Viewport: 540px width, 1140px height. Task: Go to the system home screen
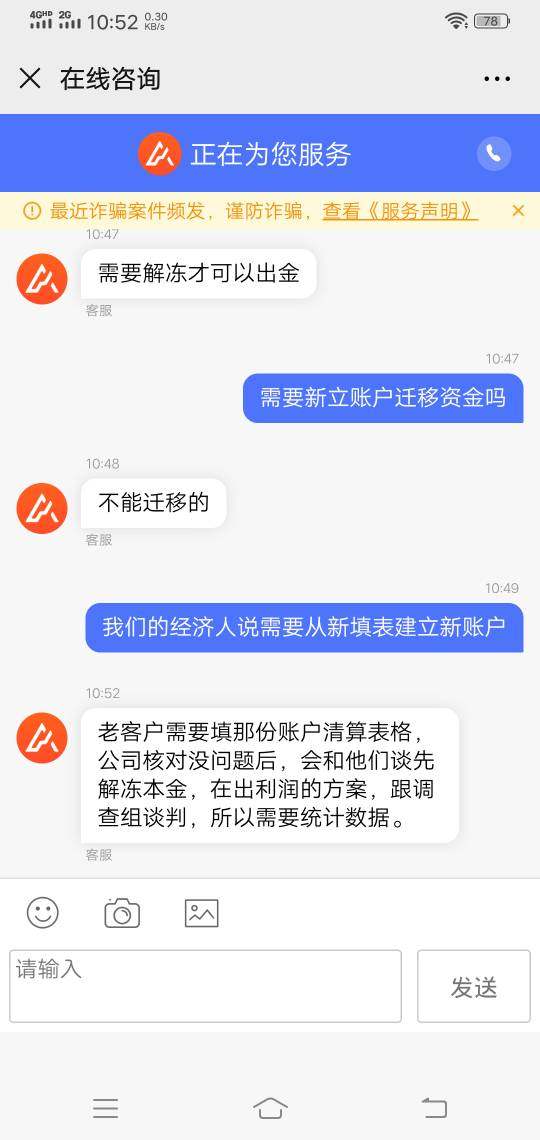(x=270, y=1108)
